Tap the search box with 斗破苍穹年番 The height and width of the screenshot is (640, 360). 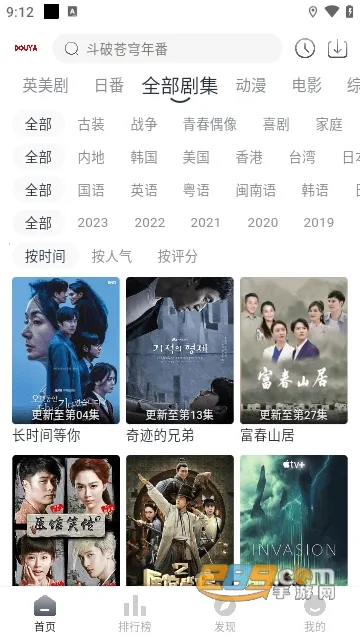(x=167, y=49)
